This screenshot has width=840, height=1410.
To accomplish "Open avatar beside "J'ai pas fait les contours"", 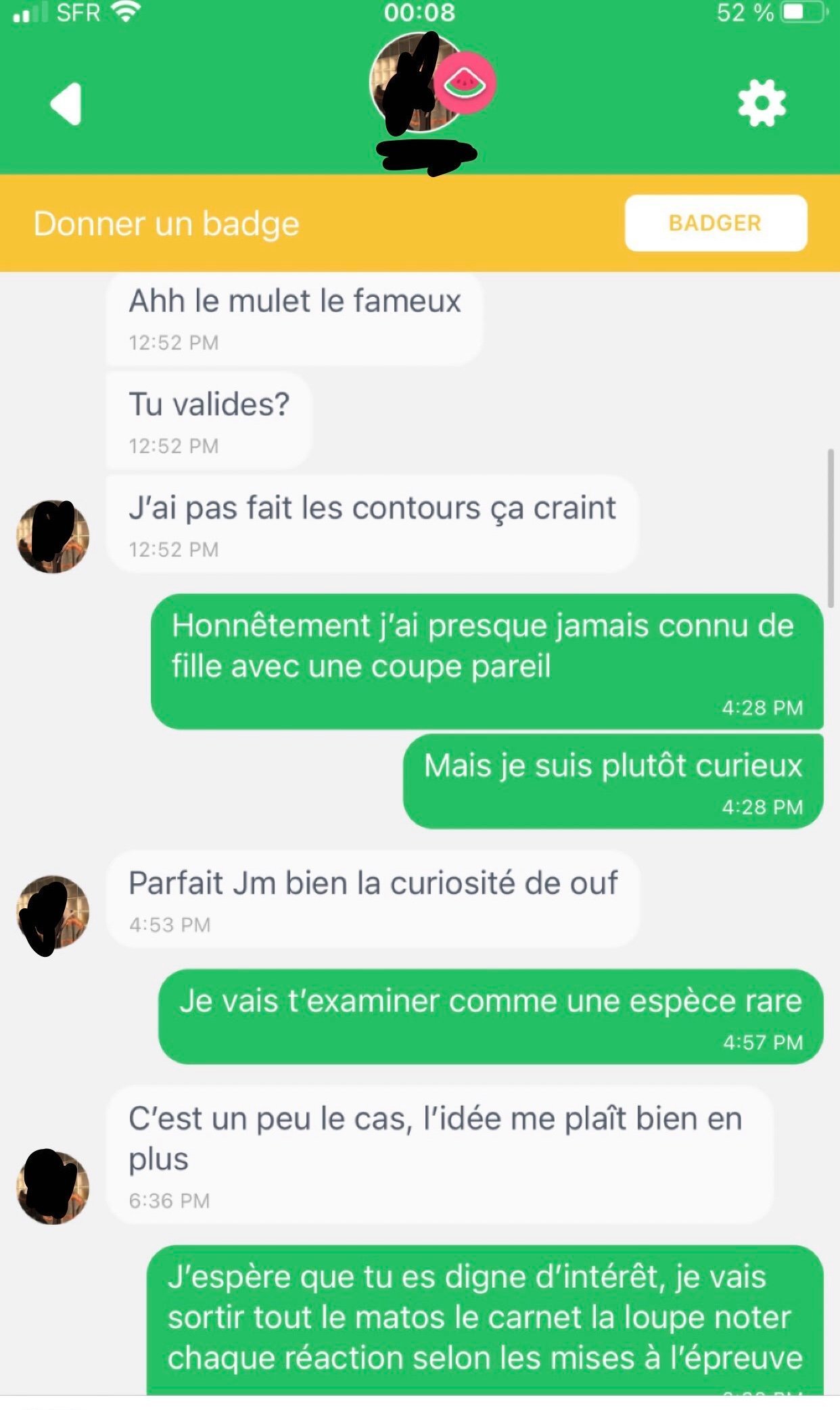I will [53, 536].
